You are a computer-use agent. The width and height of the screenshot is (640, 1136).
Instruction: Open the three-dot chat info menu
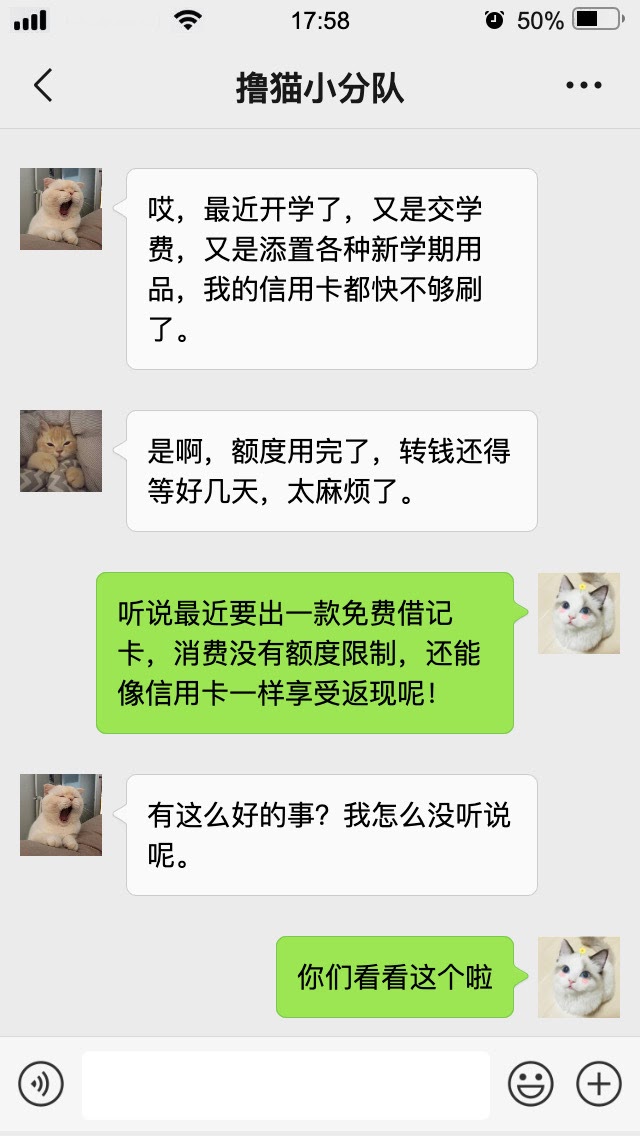click(x=584, y=86)
